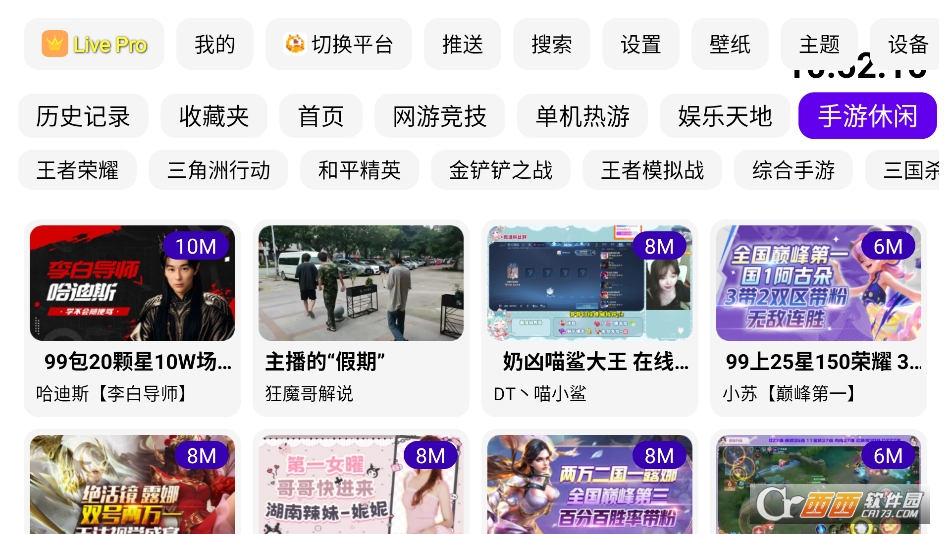The width and height of the screenshot is (950, 534).
Task: Filter by 王者荣耀 chip
Action: pyautogui.click(x=77, y=170)
